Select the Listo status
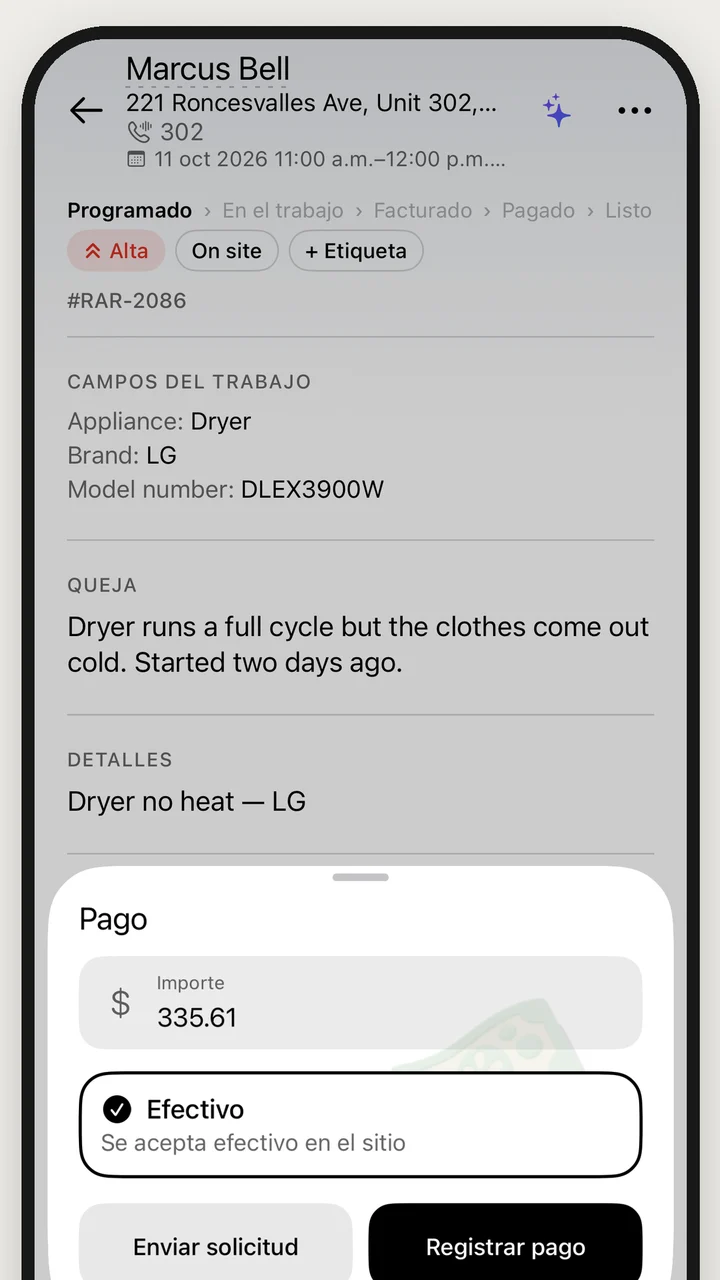This screenshot has height=1280, width=720. point(628,211)
